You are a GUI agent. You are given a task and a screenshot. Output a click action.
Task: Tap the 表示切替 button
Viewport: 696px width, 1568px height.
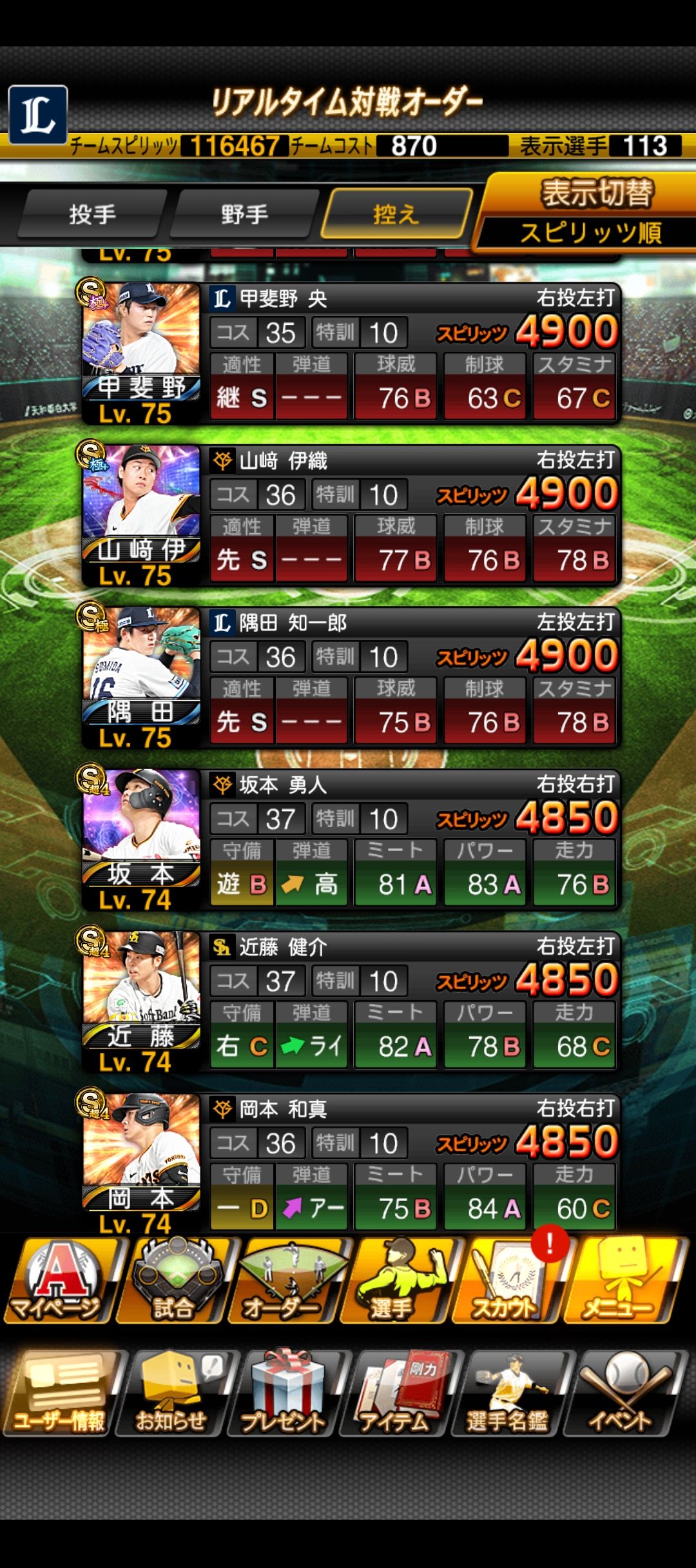(590, 211)
